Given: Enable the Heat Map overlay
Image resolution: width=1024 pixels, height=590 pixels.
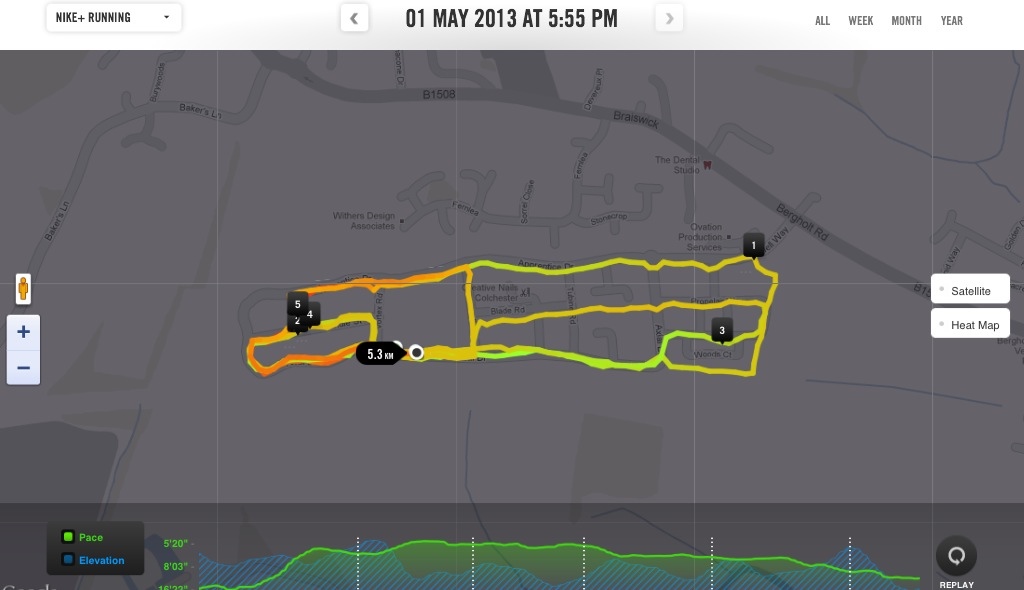Looking at the screenshot, I should (x=970, y=325).
